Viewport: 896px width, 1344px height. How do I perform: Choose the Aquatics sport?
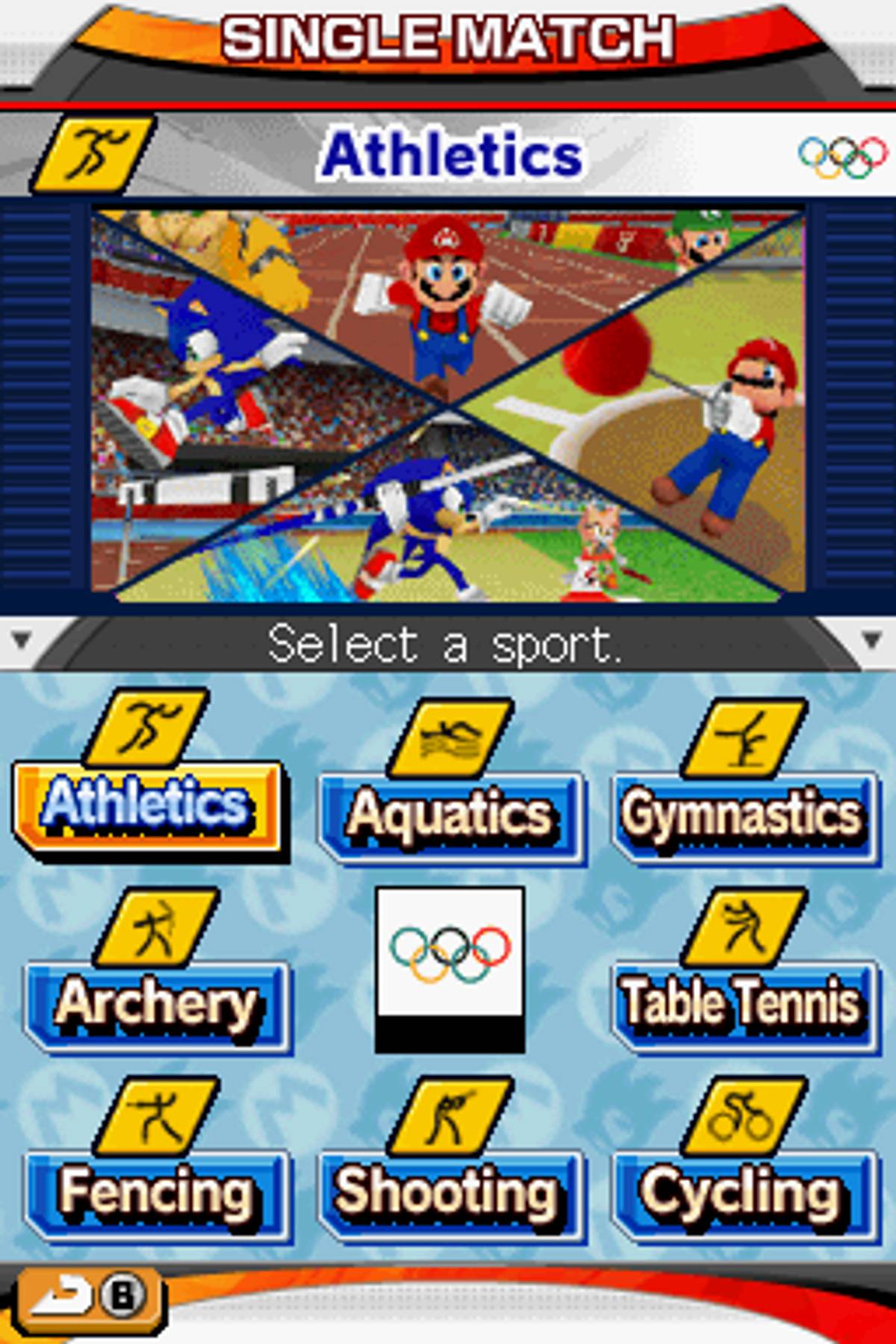(x=450, y=816)
